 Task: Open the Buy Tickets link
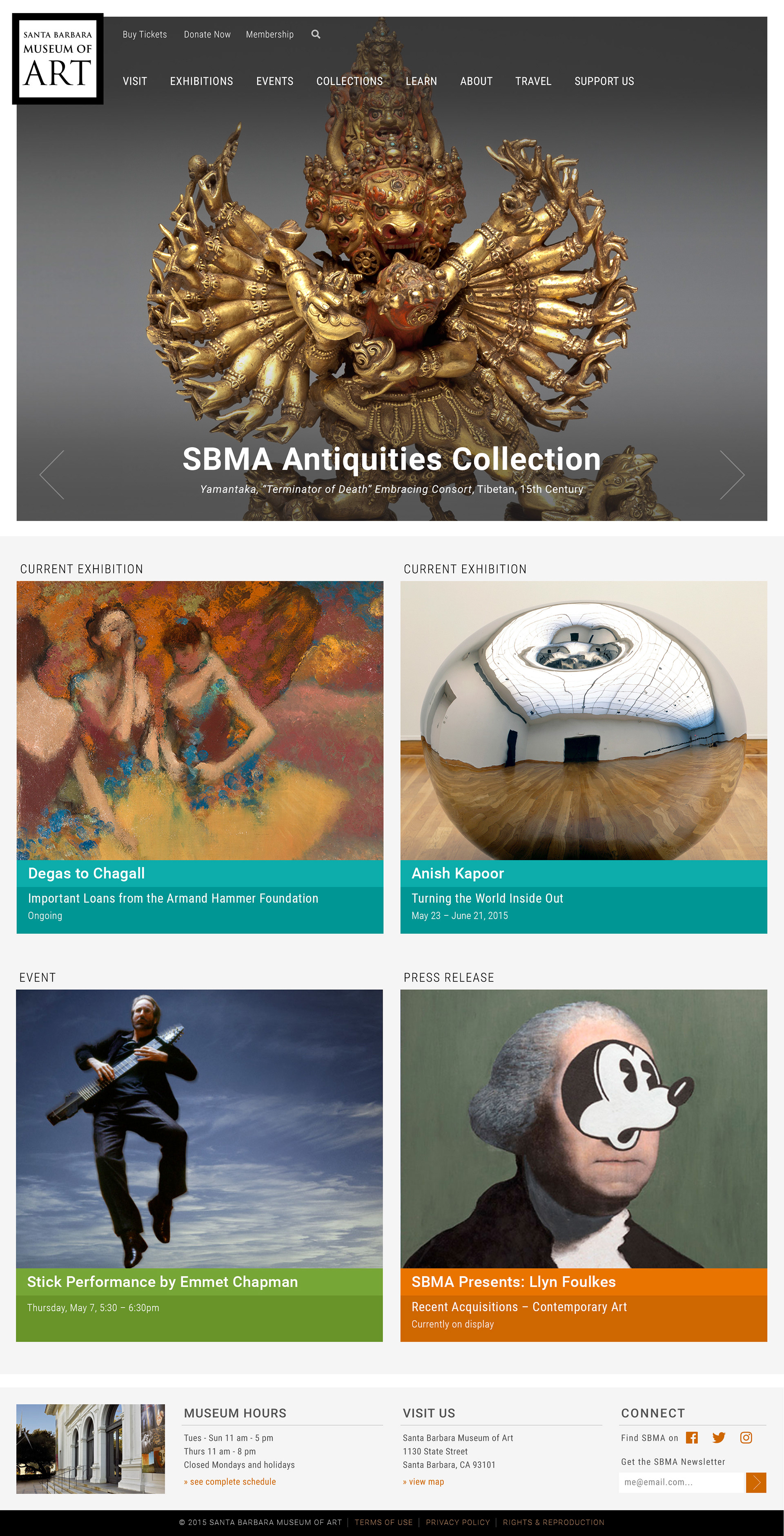tap(145, 35)
